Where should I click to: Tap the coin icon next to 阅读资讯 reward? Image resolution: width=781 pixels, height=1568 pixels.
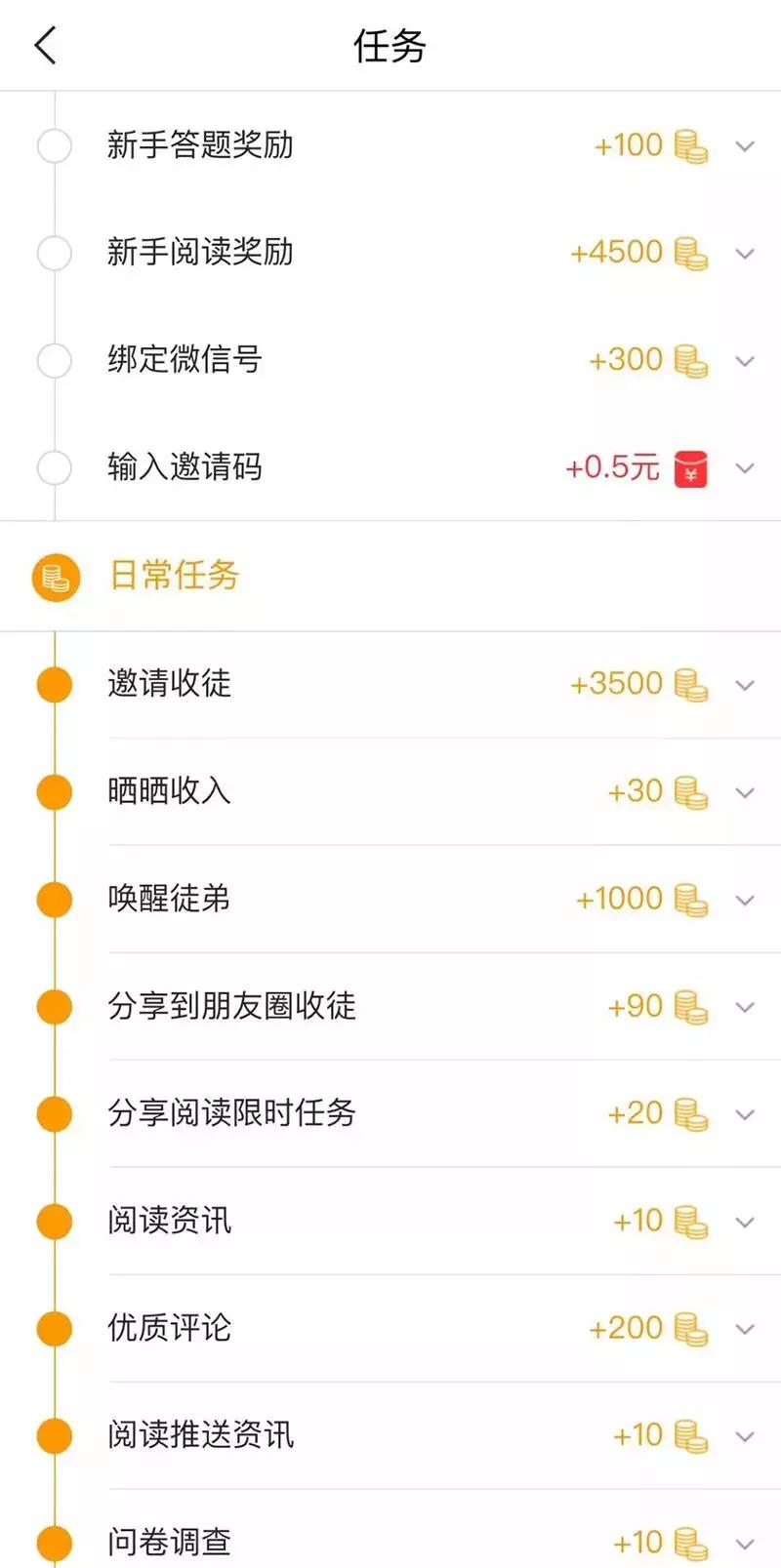691,1221
